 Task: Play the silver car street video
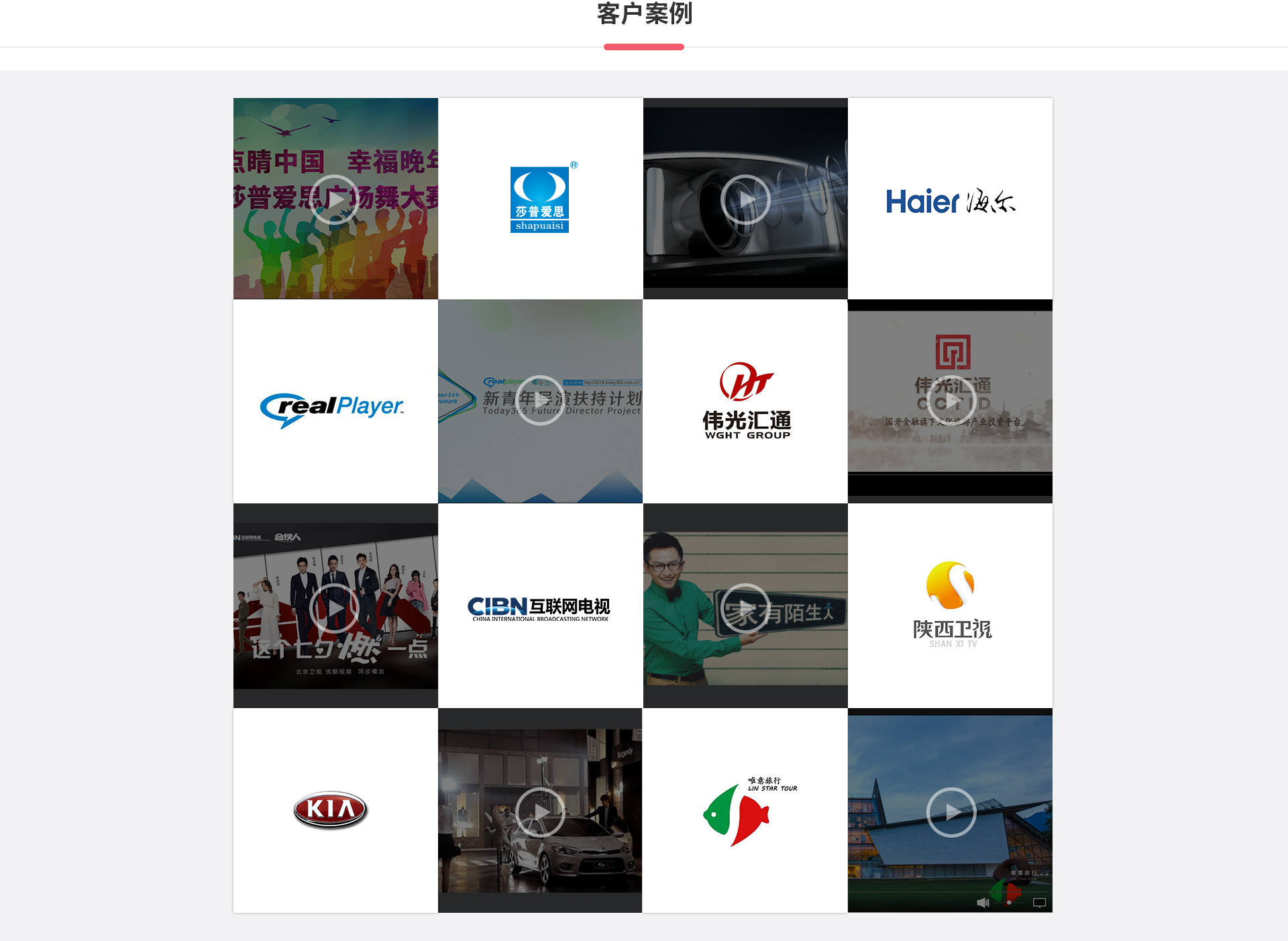(540, 812)
